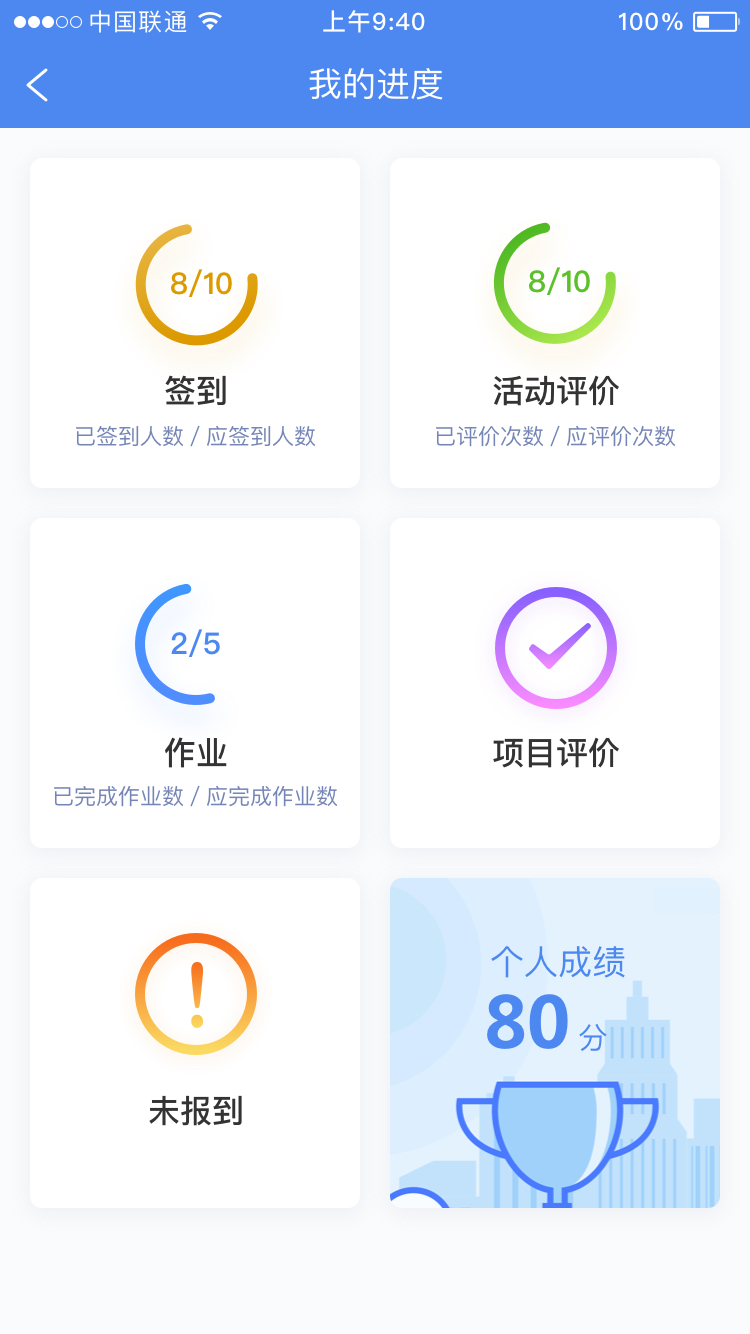Image resolution: width=750 pixels, height=1334 pixels.
Task: Open the 活动评价 card
Action: [x=555, y=322]
